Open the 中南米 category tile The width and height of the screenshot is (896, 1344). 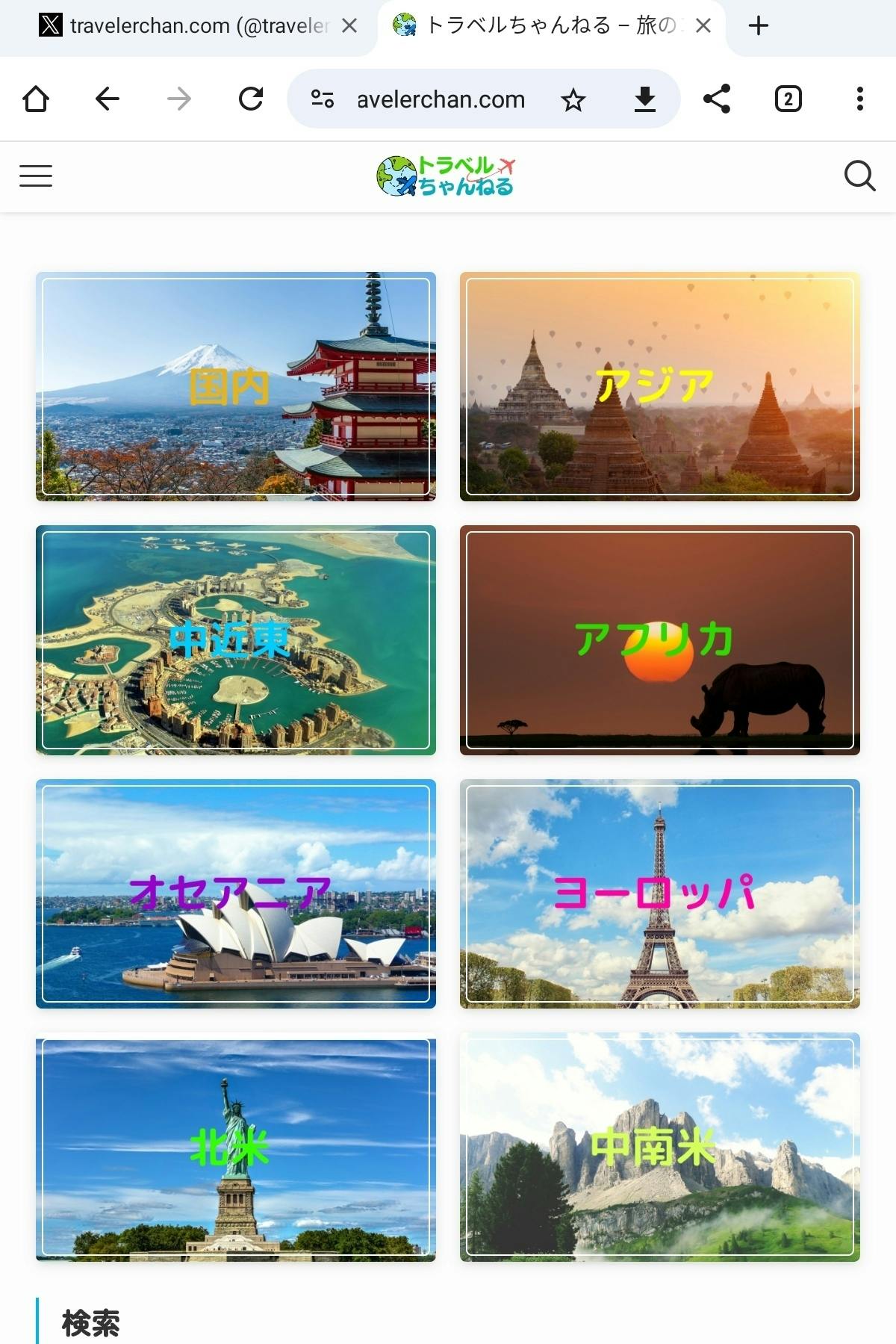tap(660, 1148)
